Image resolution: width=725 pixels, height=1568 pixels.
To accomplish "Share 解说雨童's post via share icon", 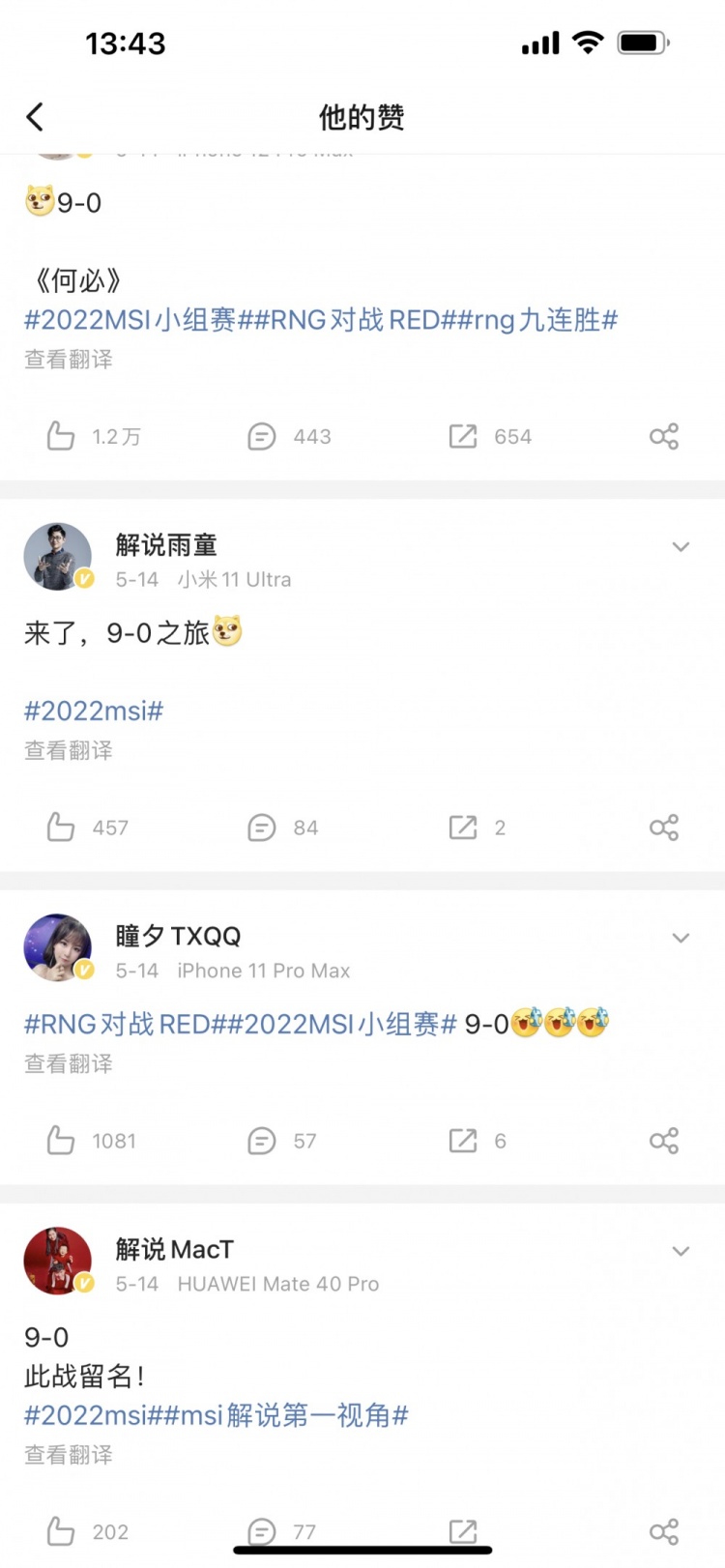I will [x=664, y=828].
